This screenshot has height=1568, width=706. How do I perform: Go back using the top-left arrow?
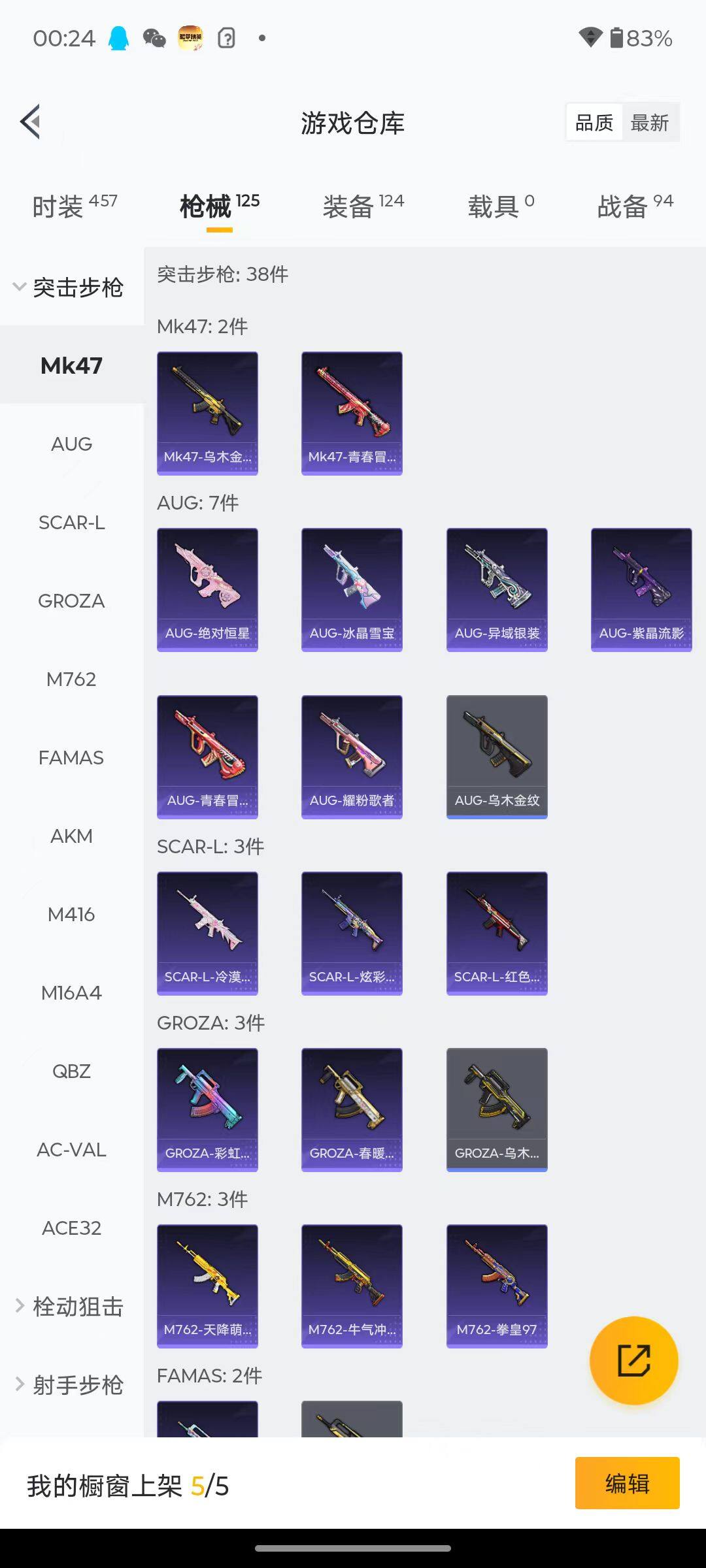tap(31, 122)
